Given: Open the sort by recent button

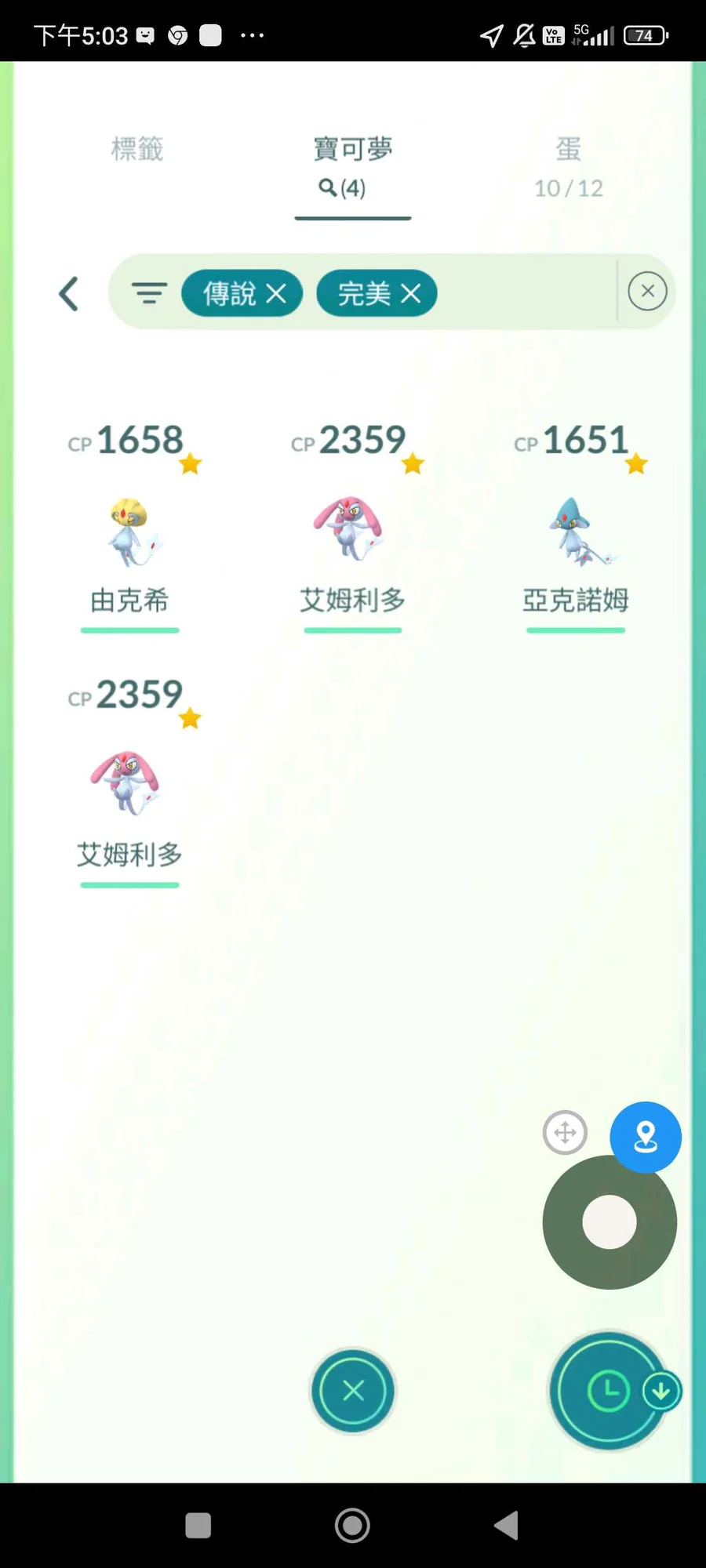Looking at the screenshot, I should (x=608, y=1390).
